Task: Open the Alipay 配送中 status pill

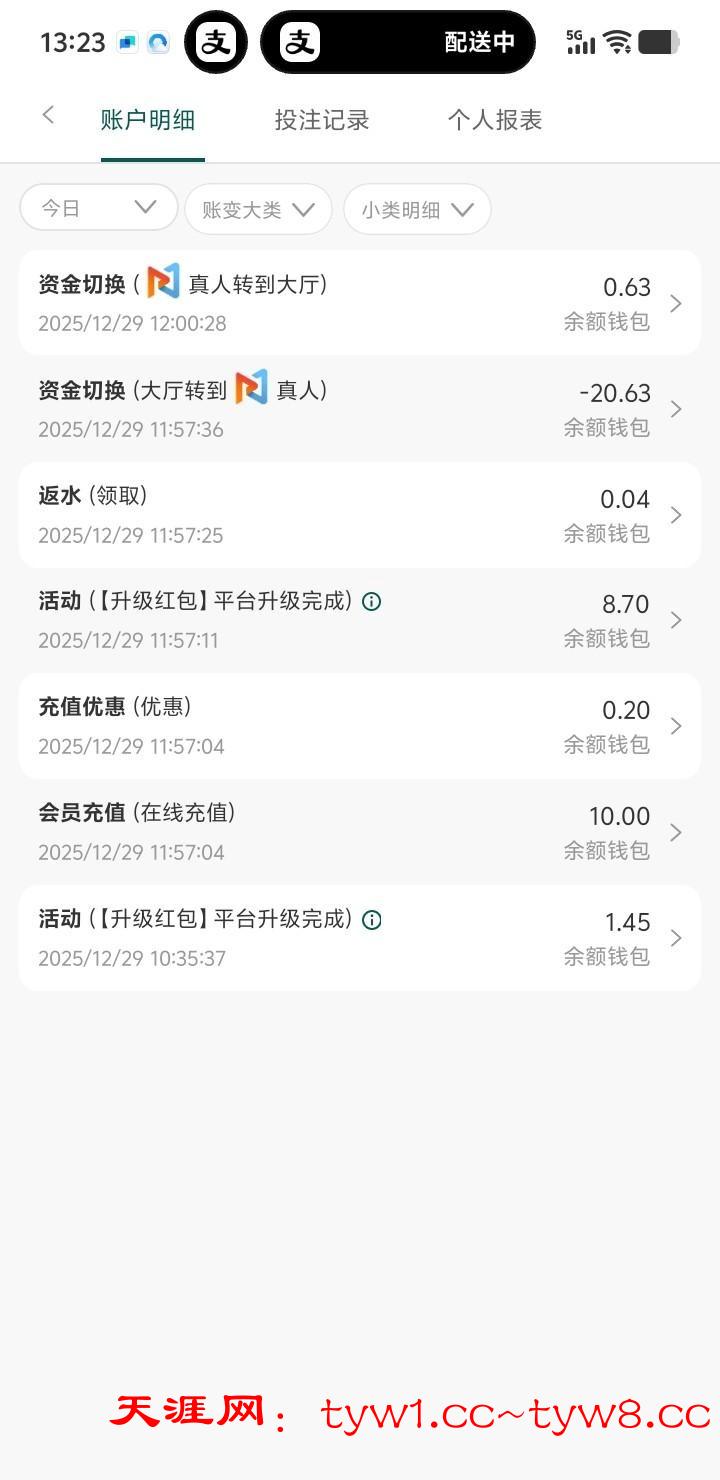Action: click(398, 42)
